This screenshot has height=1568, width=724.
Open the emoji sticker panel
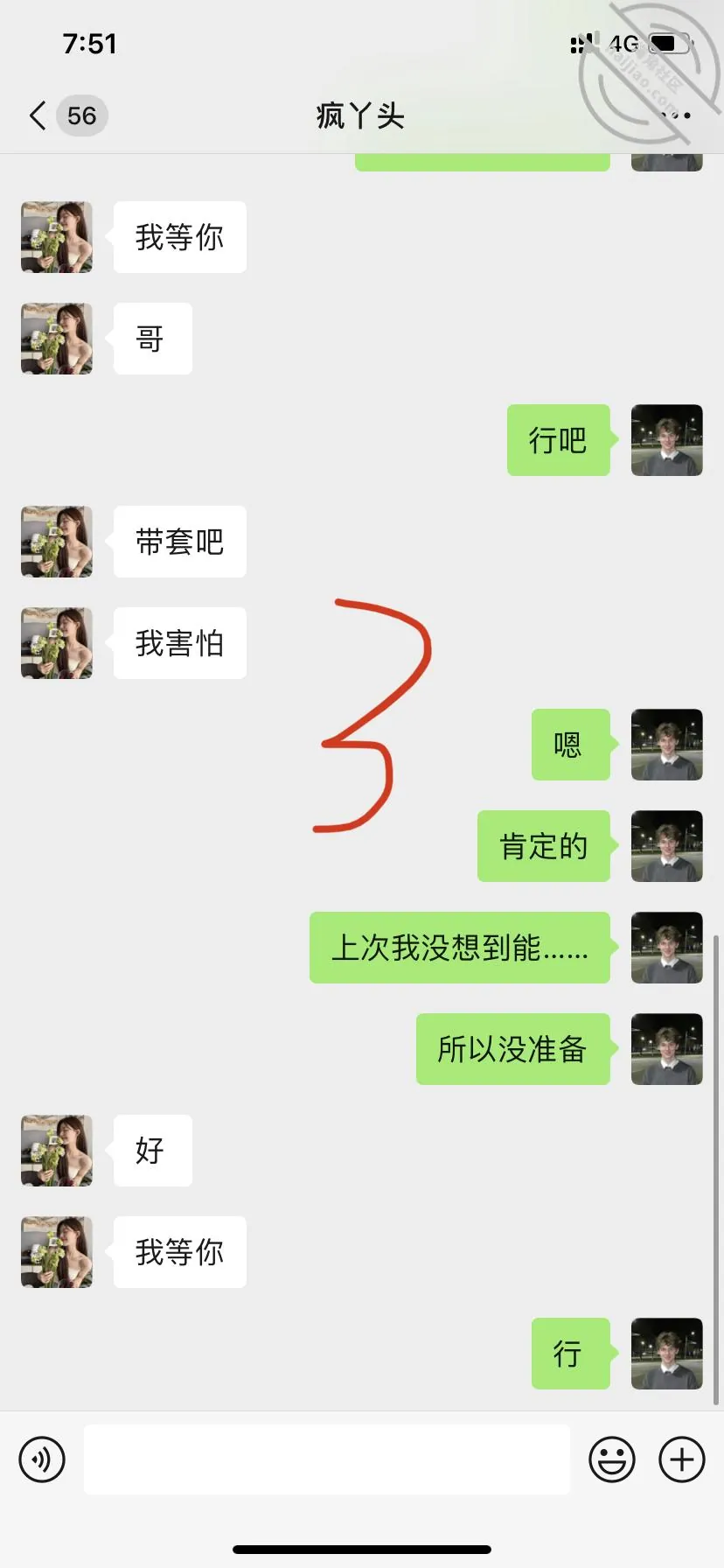pyautogui.click(x=612, y=1459)
